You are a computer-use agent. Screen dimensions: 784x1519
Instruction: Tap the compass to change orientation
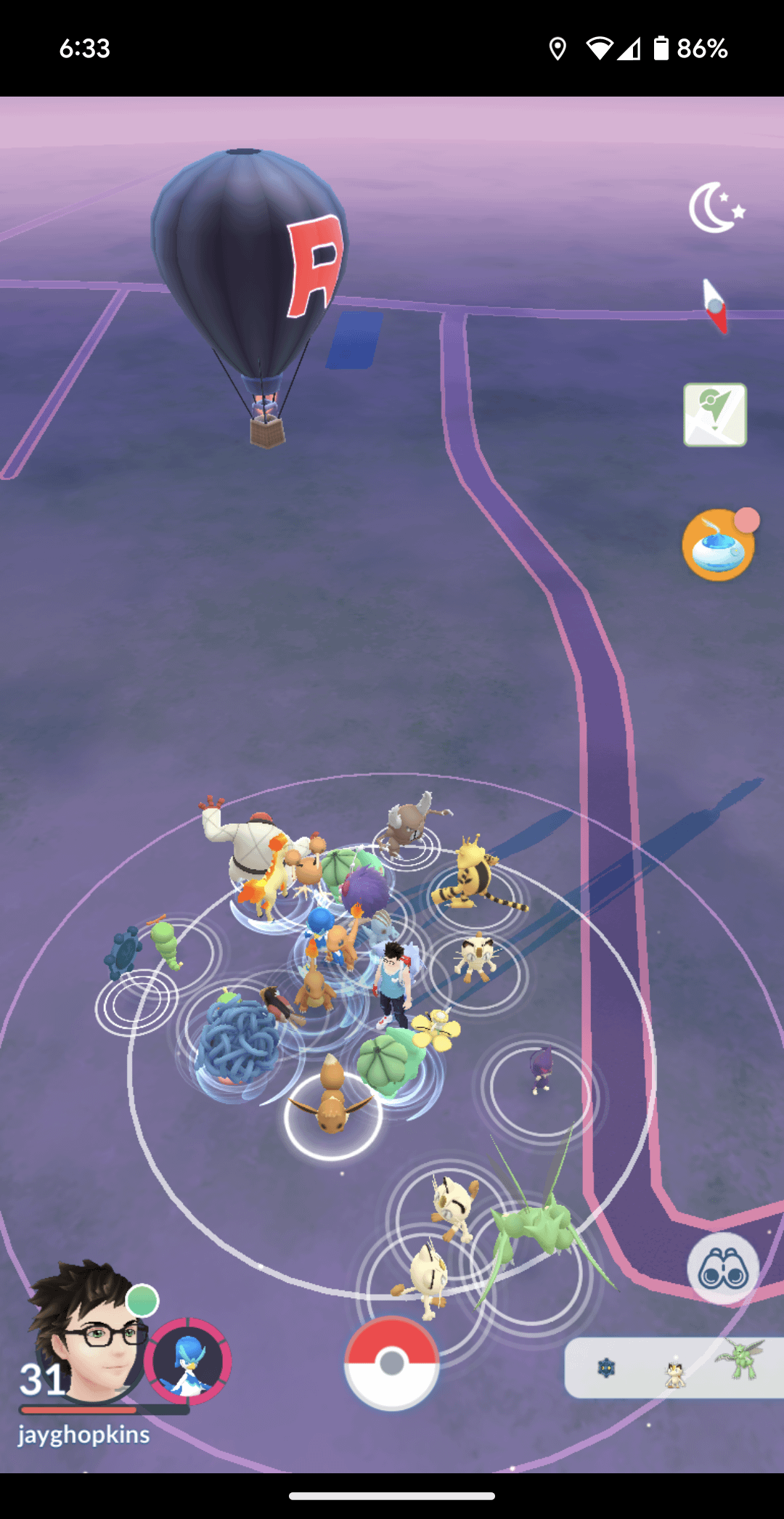click(715, 306)
